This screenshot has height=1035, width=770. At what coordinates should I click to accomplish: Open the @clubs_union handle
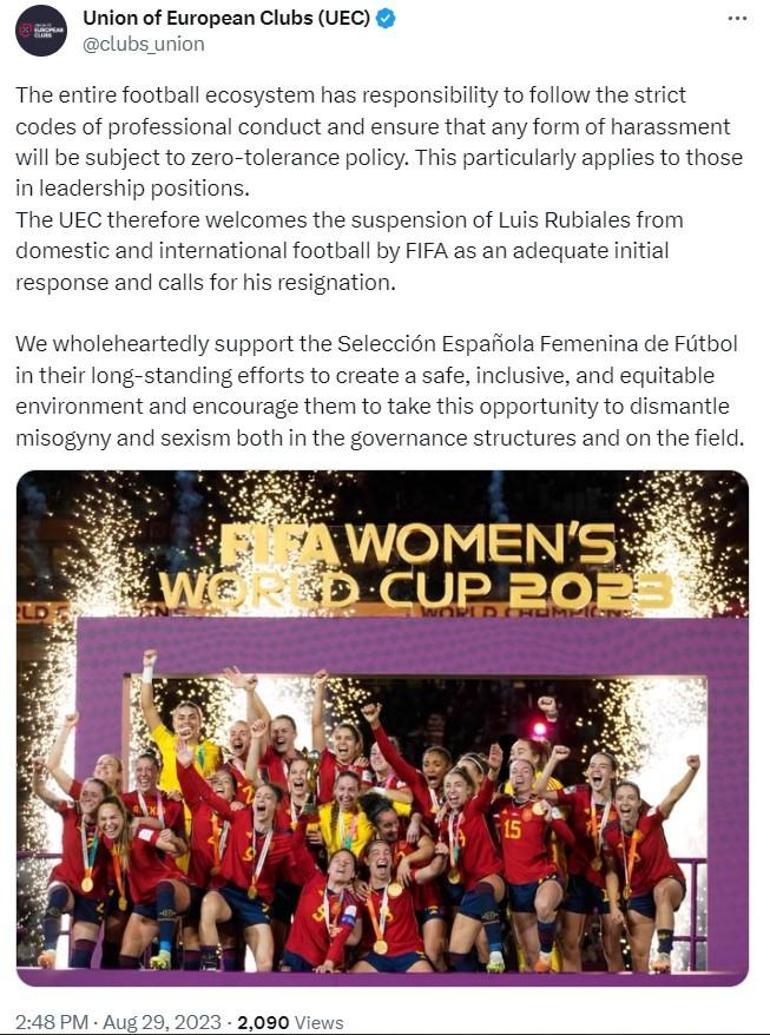[143, 44]
